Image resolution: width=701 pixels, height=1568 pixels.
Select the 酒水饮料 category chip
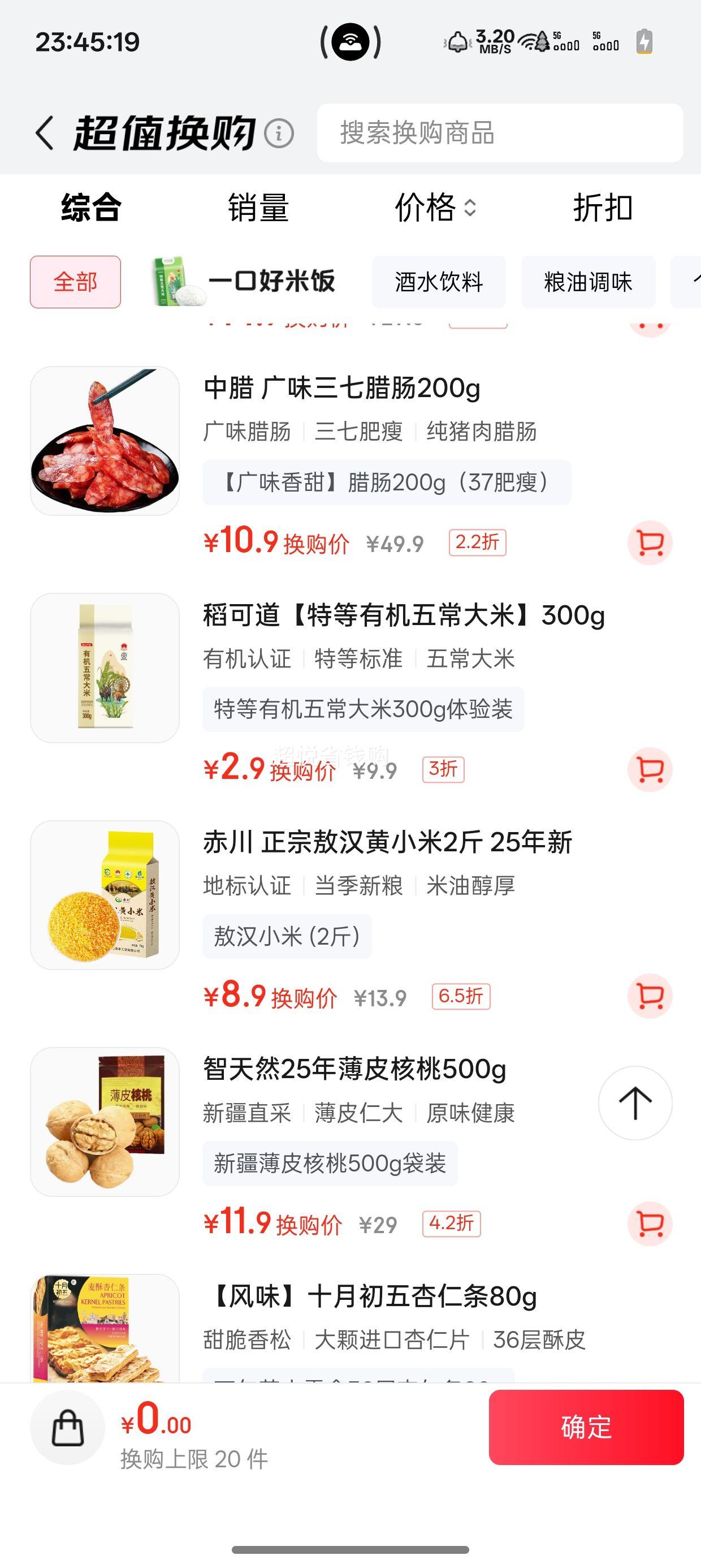(x=439, y=282)
